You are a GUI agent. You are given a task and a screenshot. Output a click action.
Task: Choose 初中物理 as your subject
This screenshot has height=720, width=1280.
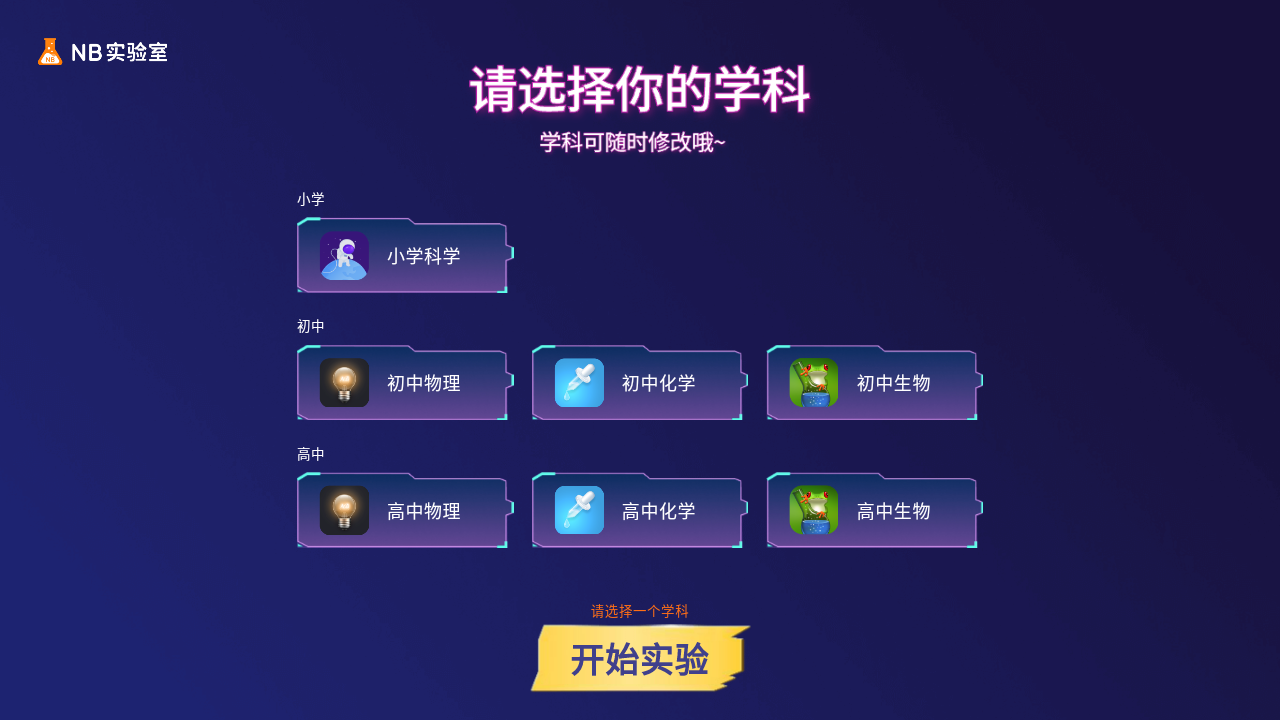pyautogui.click(x=404, y=383)
